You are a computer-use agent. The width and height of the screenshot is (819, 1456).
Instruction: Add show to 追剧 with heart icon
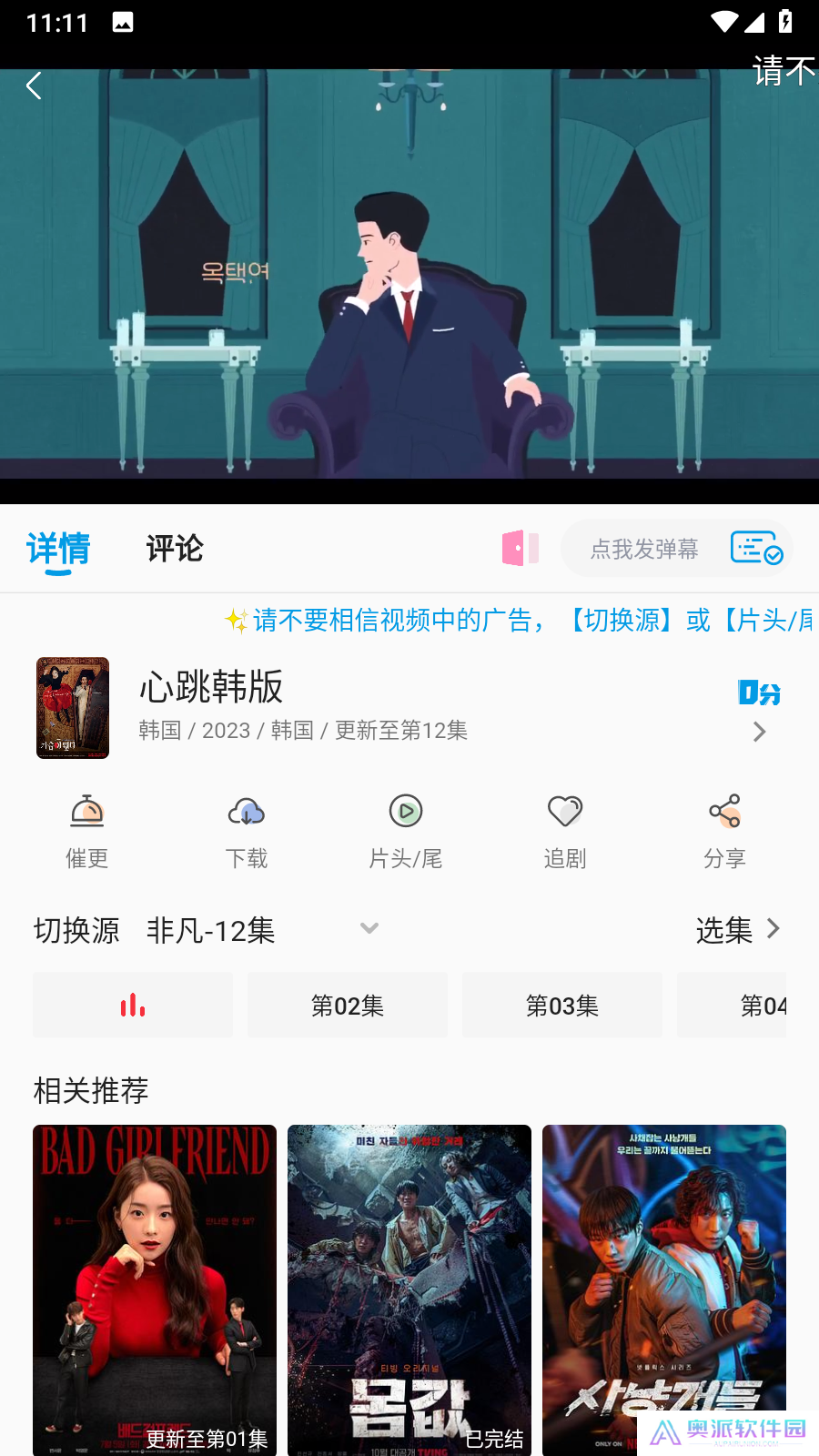pos(565,828)
